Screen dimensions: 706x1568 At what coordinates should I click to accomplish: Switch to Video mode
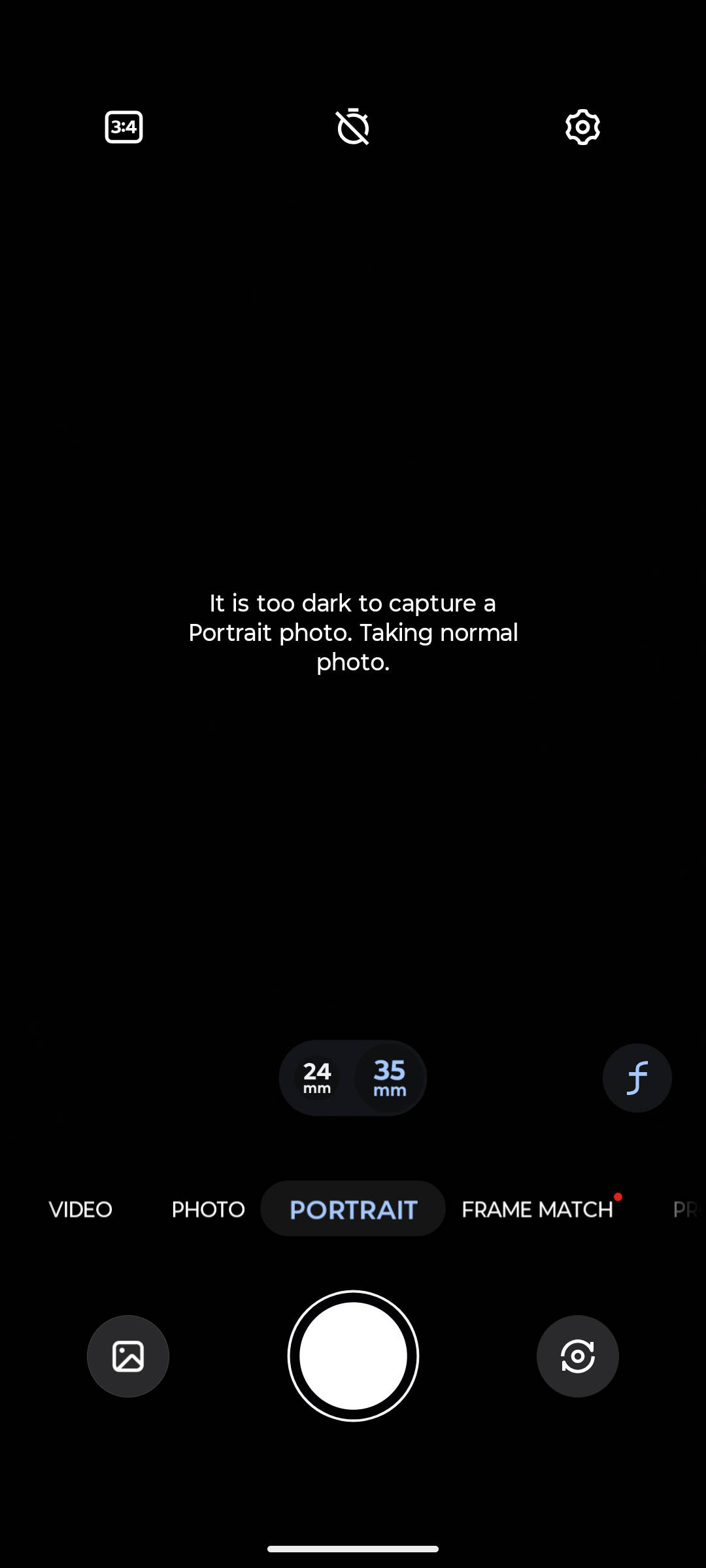tap(80, 1209)
